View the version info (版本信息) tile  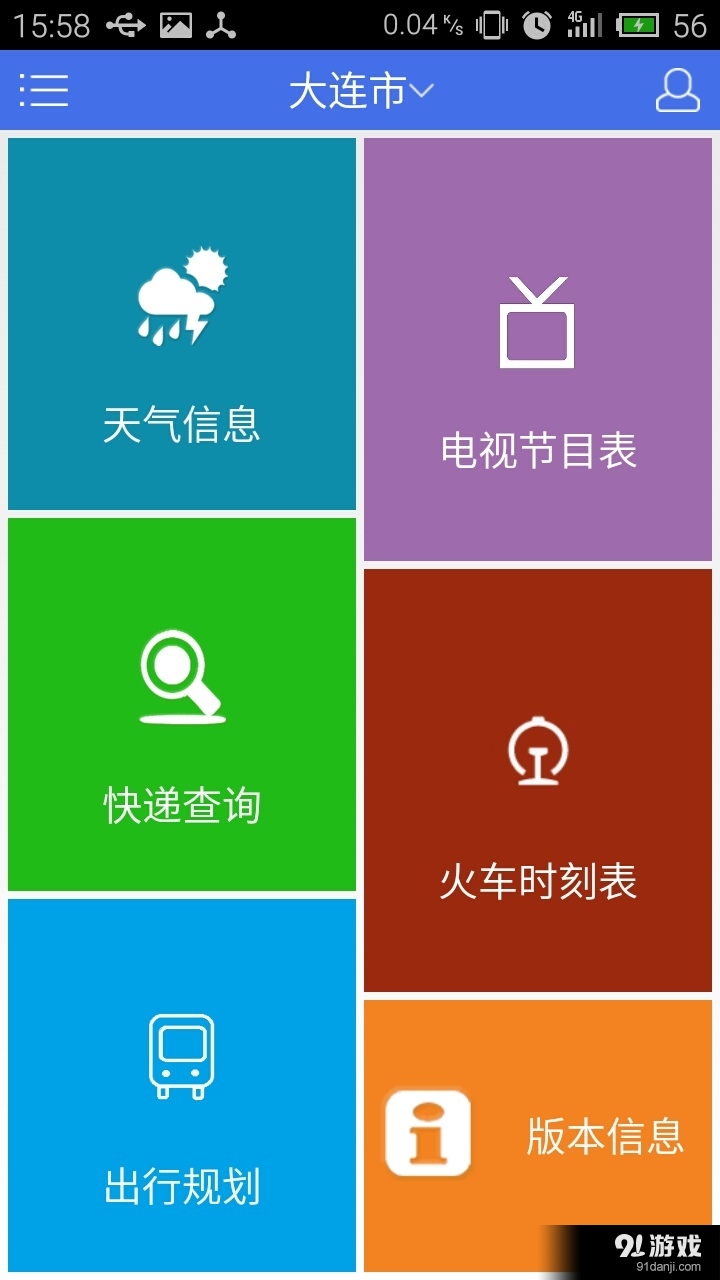(x=538, y=1135)
